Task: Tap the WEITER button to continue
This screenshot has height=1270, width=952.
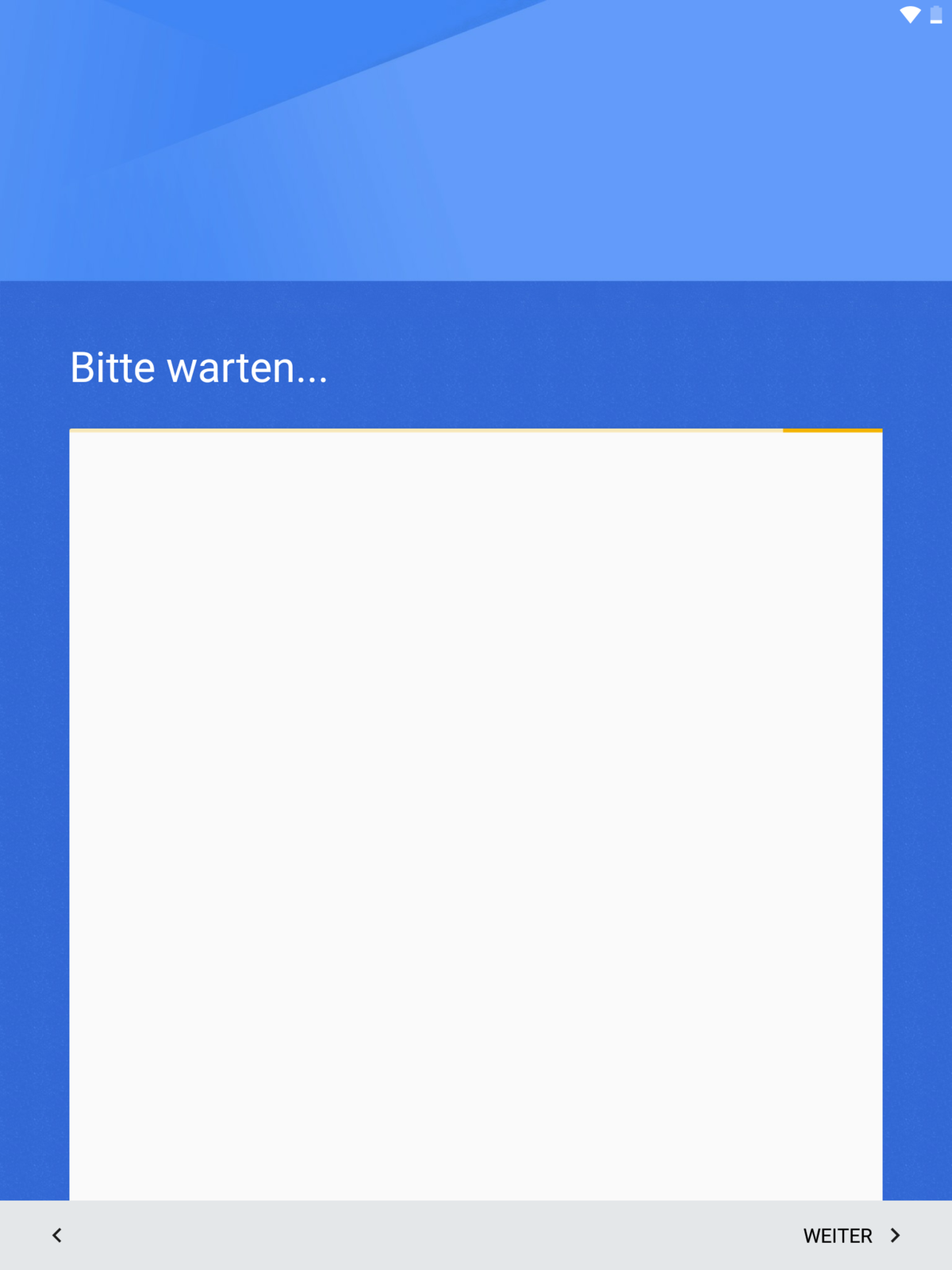Action: pos(851,1235)
